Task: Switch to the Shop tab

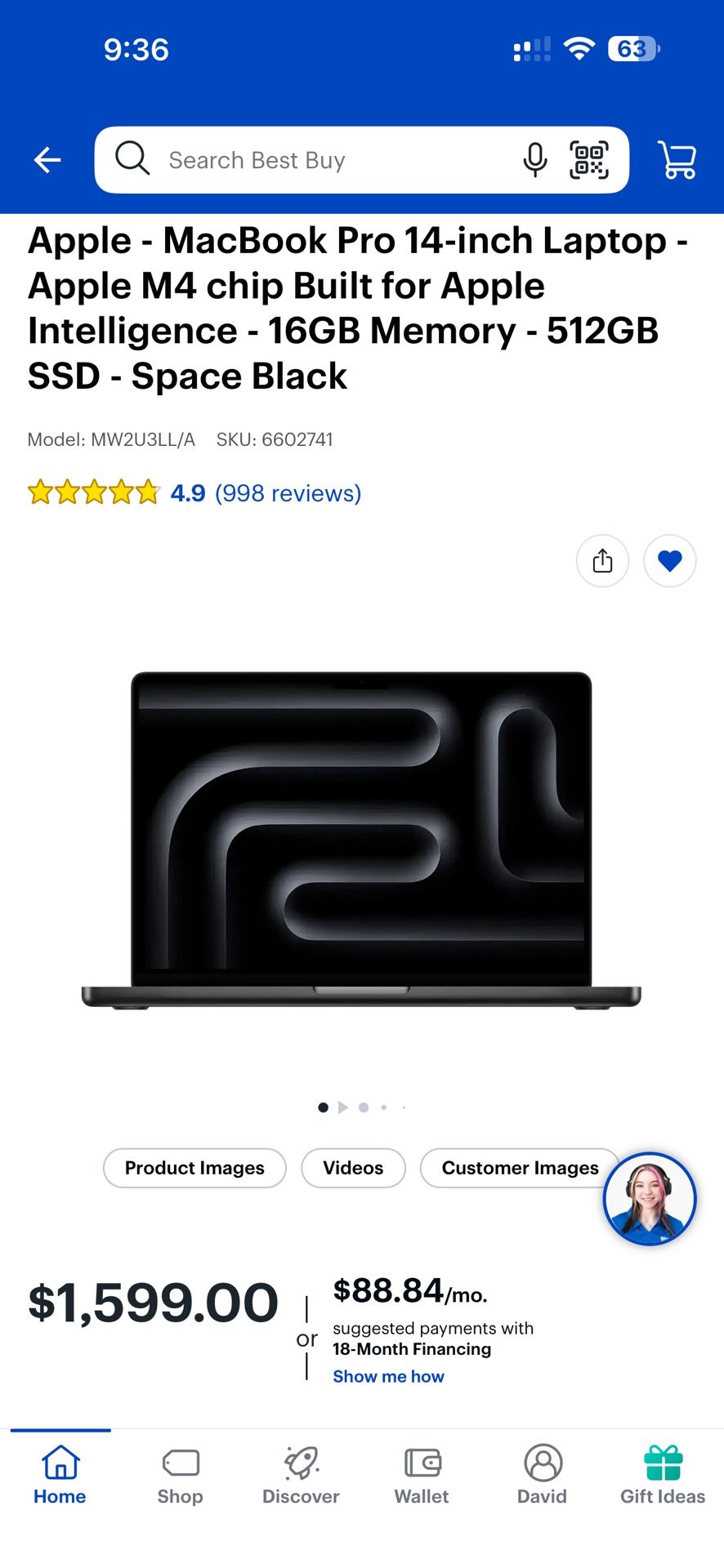Action: pyautogui.click(x=180, y=1475)
